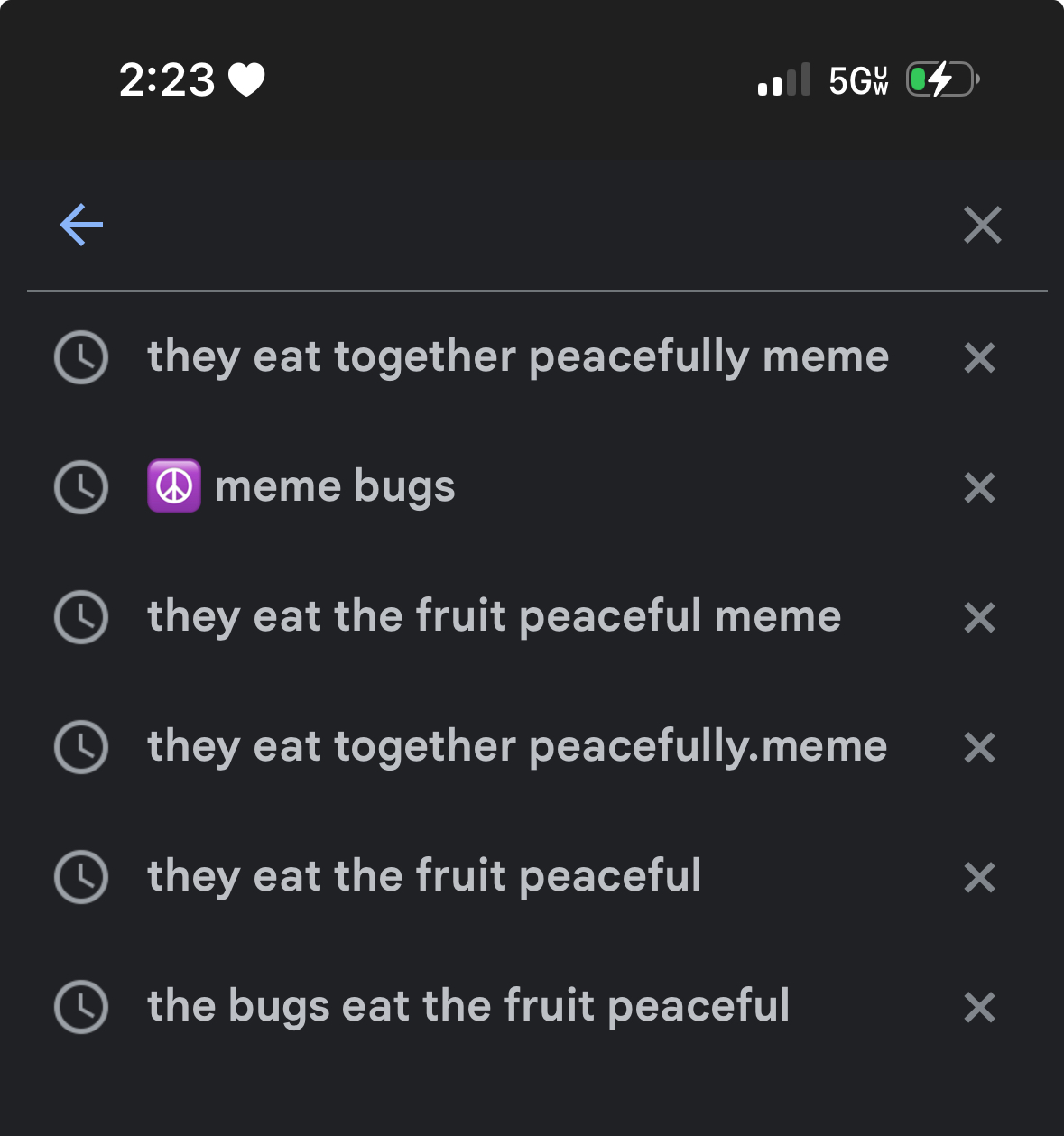Remove 'they eat together peacefully meme' from history

(979, 358)
